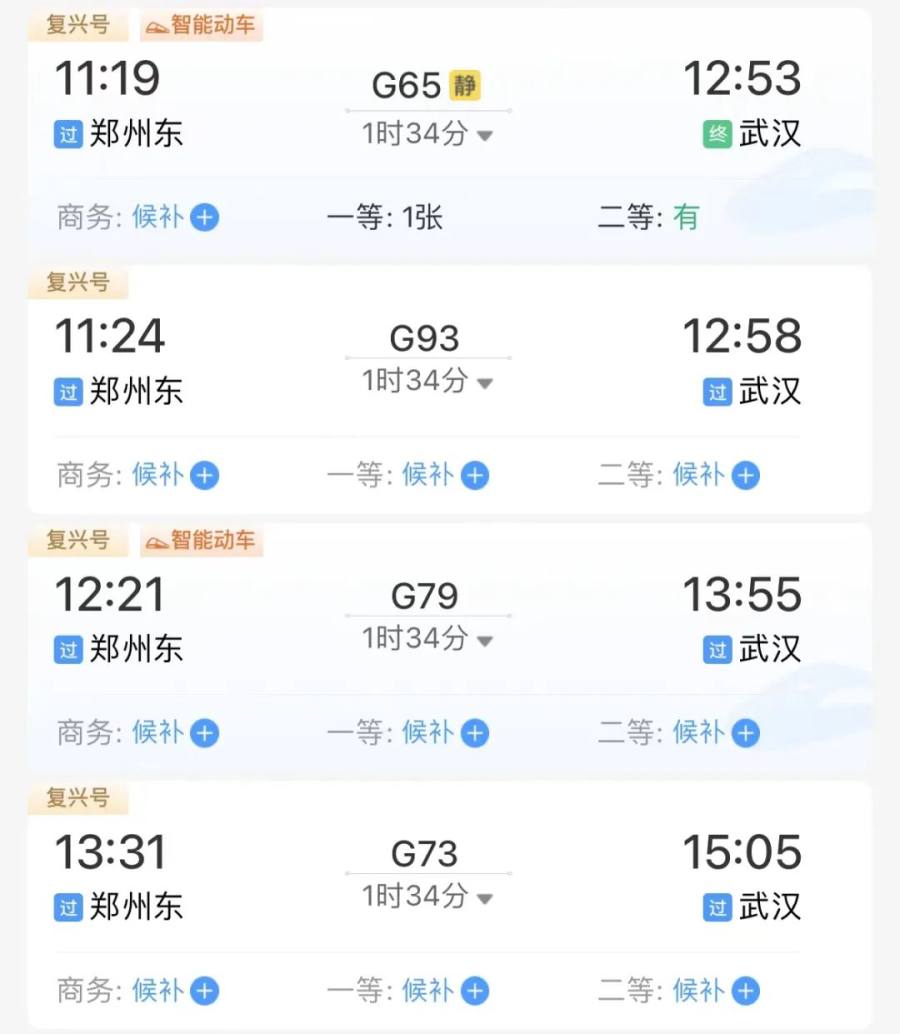Add G73 first class waitlist
Screen dimensions: 900x1034
point(475,991)
